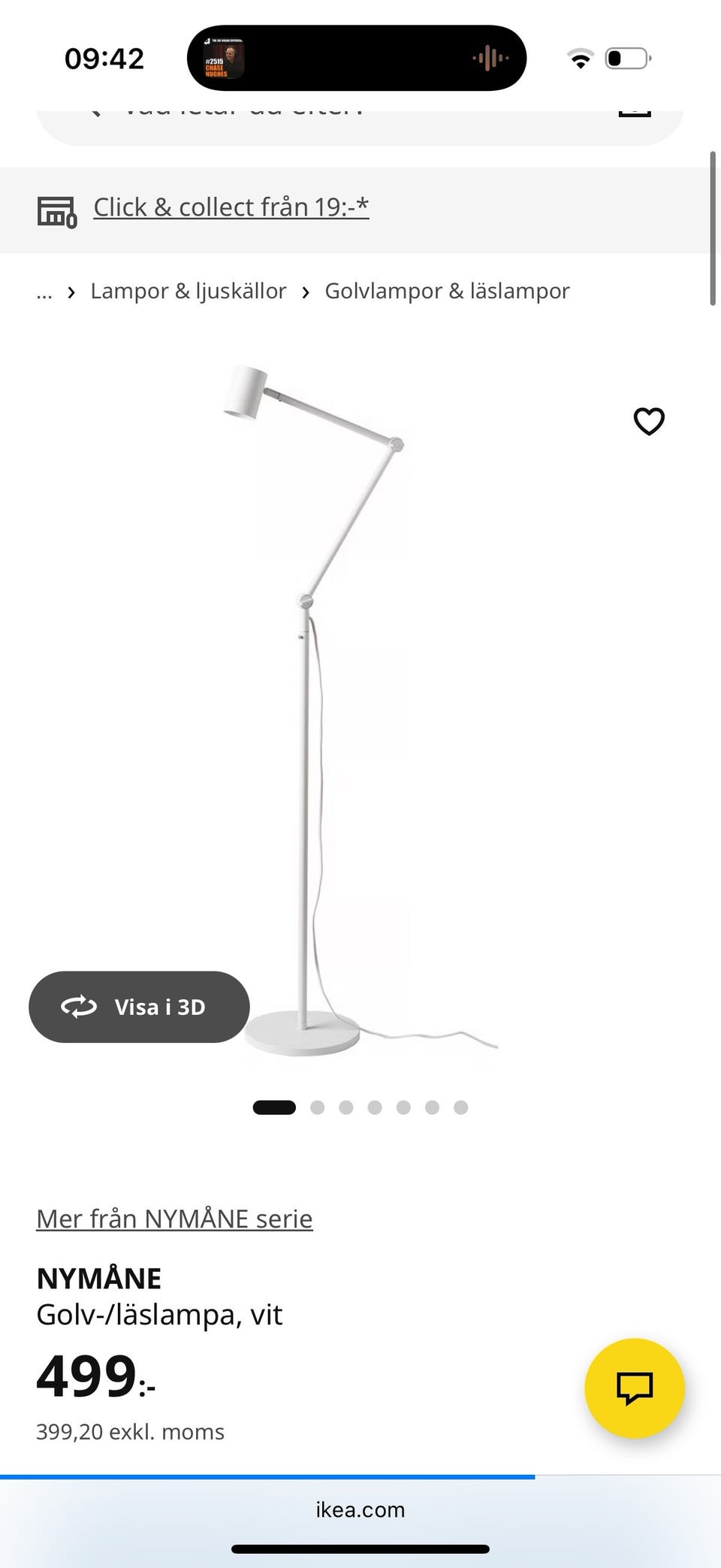Go to Golvlampor & läslampor category

click(x=447, y=291)
